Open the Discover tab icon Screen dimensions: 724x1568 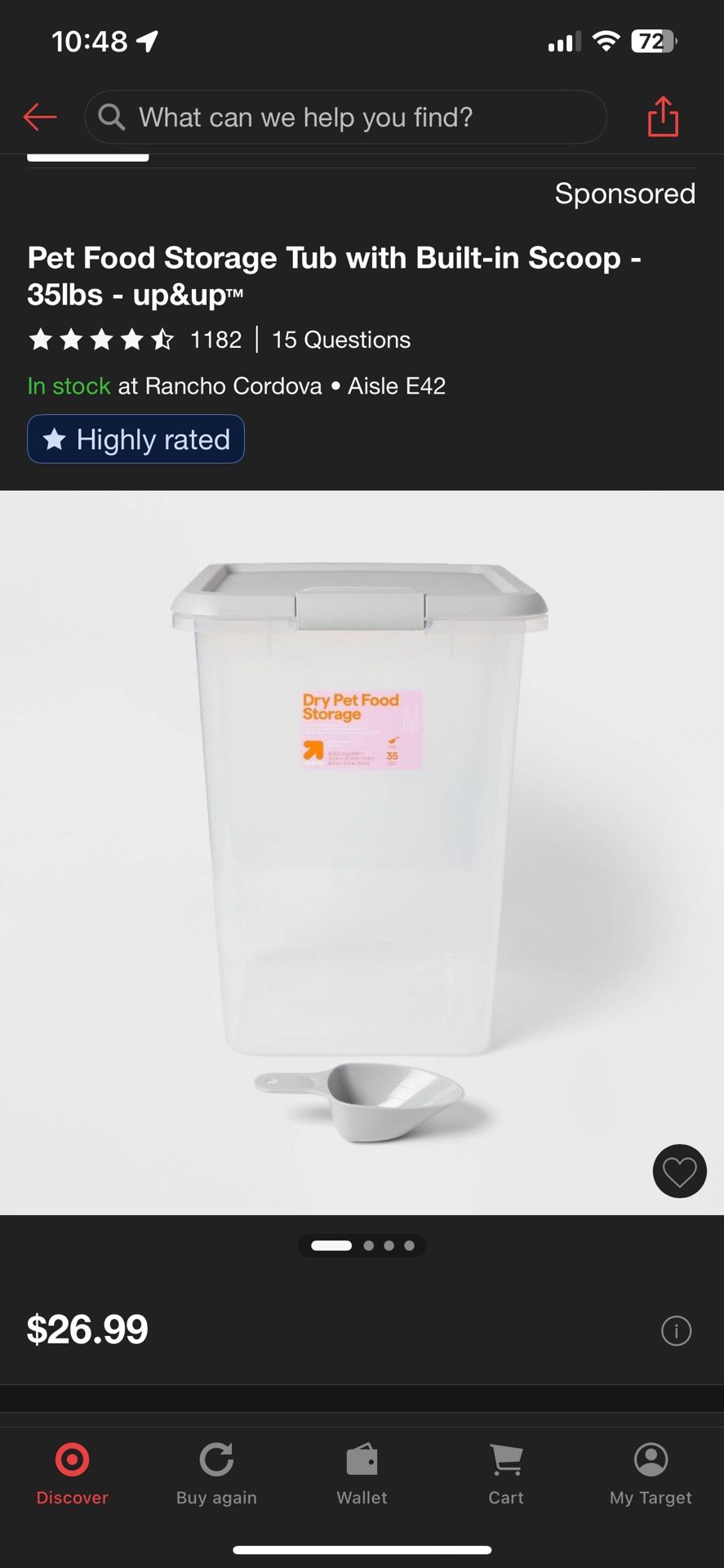[72, 1460]
